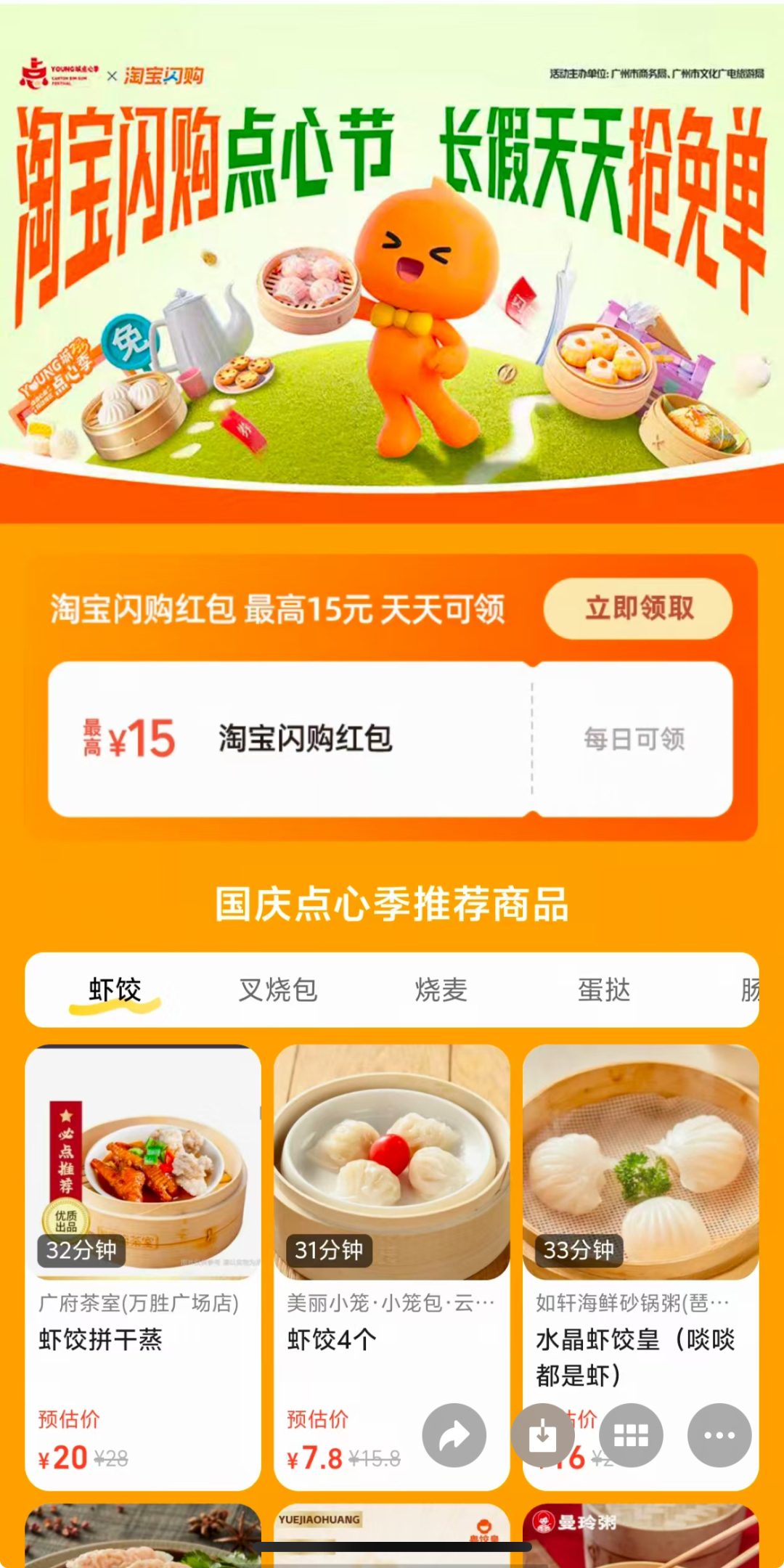Tap the floating download icon
784x1568 pixels.
[542, 1435]
